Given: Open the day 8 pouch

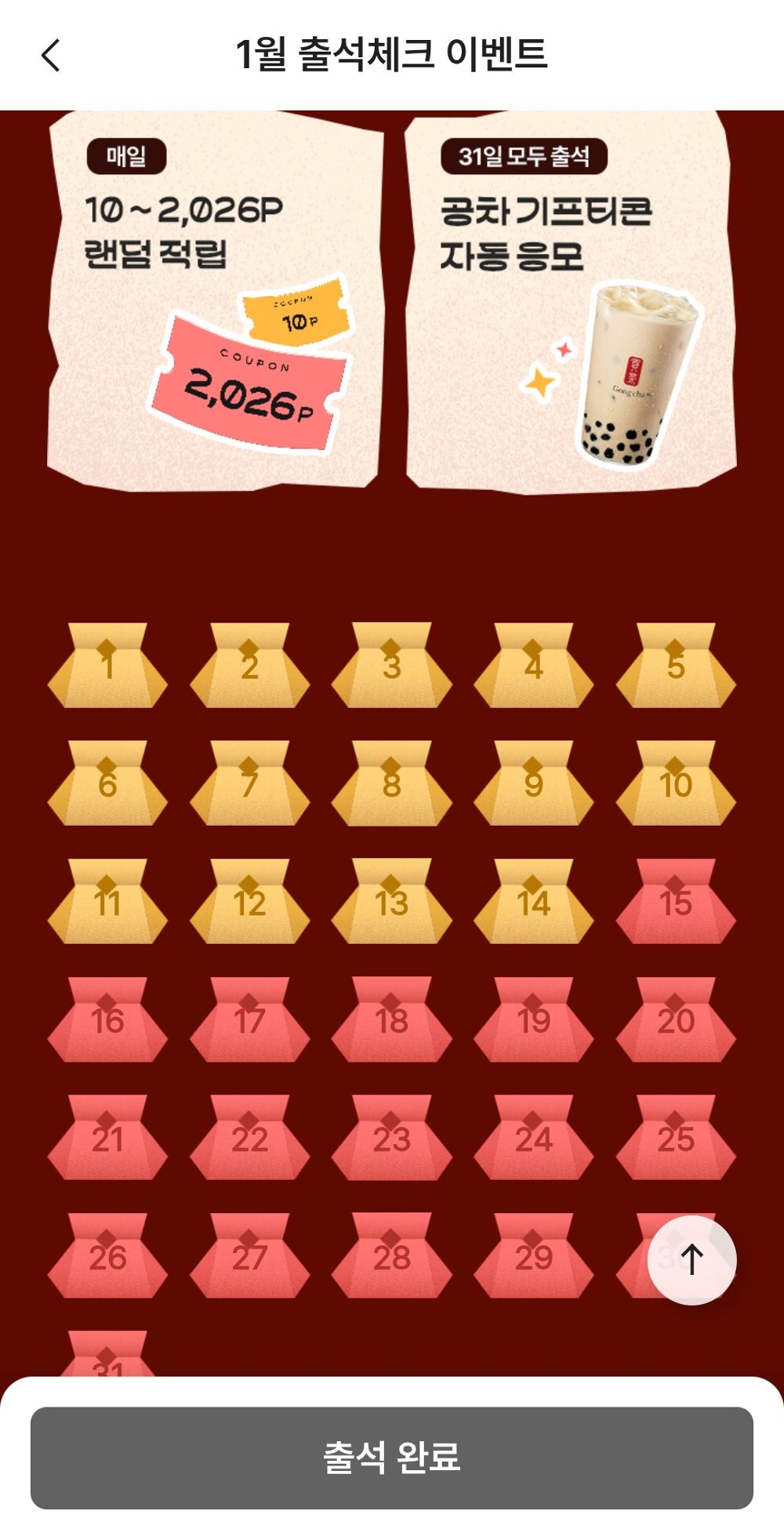Looking at the screenshot, I should (x=391, y=784).
